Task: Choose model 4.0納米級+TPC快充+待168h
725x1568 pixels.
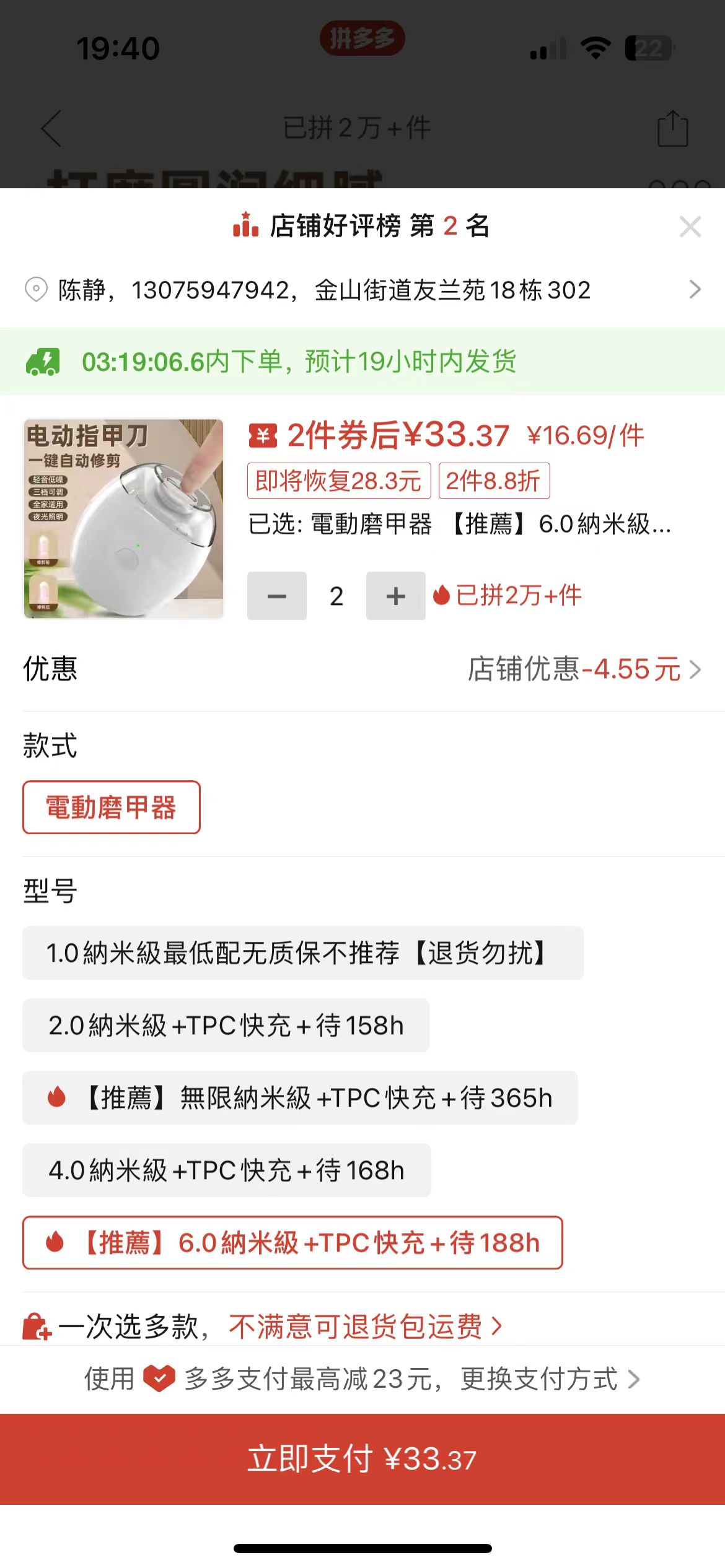Action: click(226, 1170)
